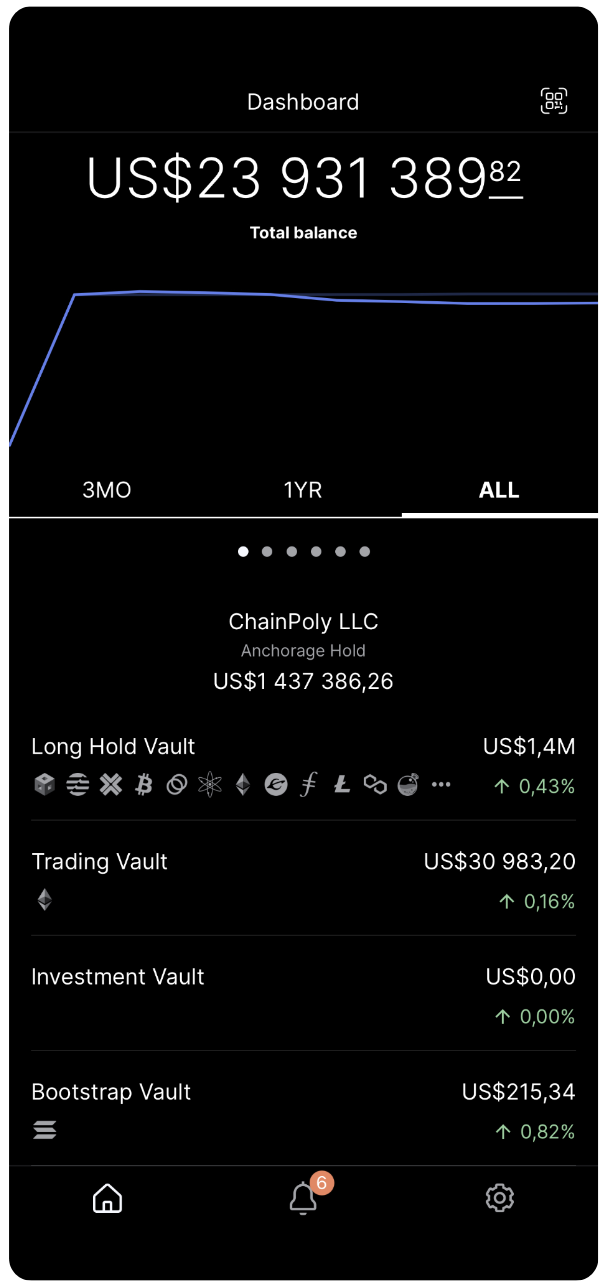Switch chart to 3MO range

[x=107, y=490]
